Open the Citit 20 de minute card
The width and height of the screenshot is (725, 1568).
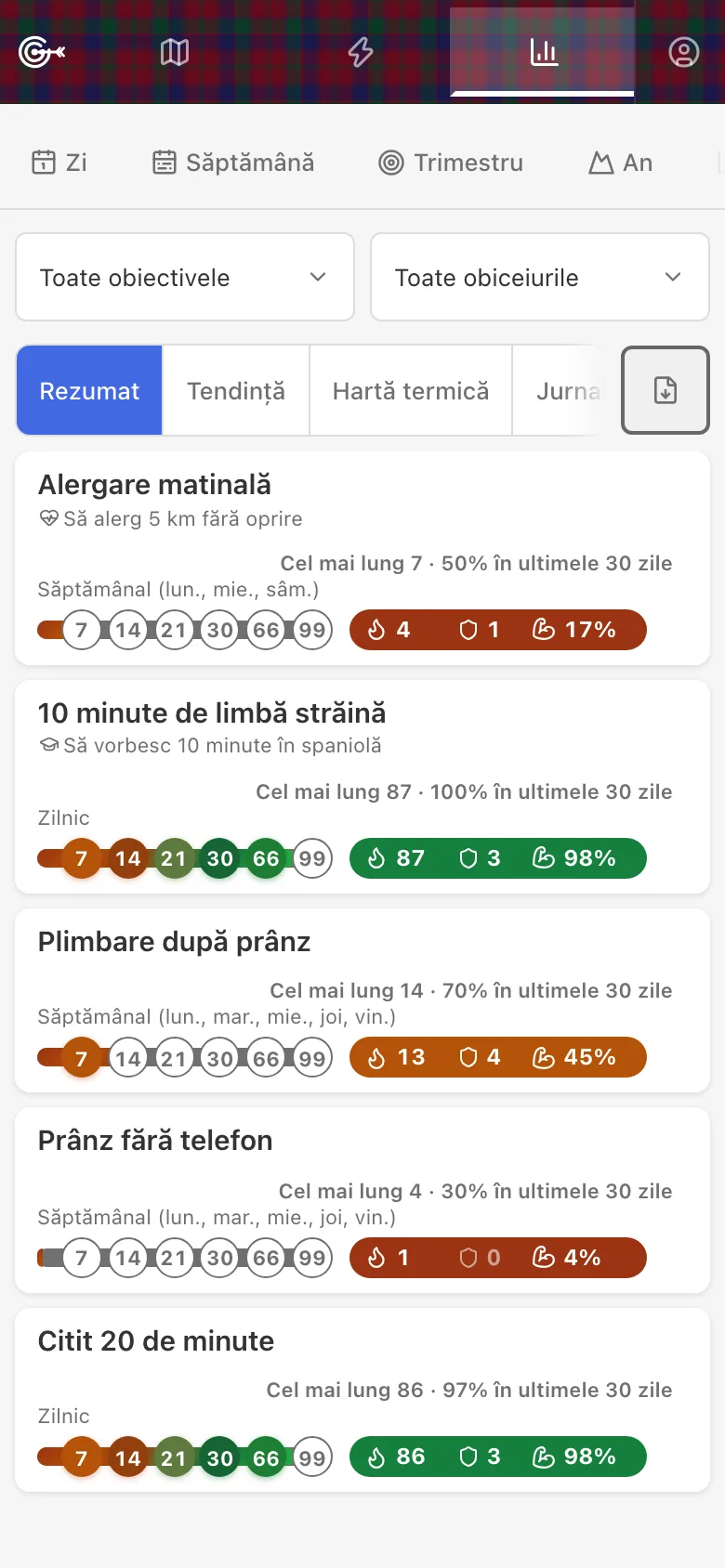pyautogui.click(x=362, y=1400)
